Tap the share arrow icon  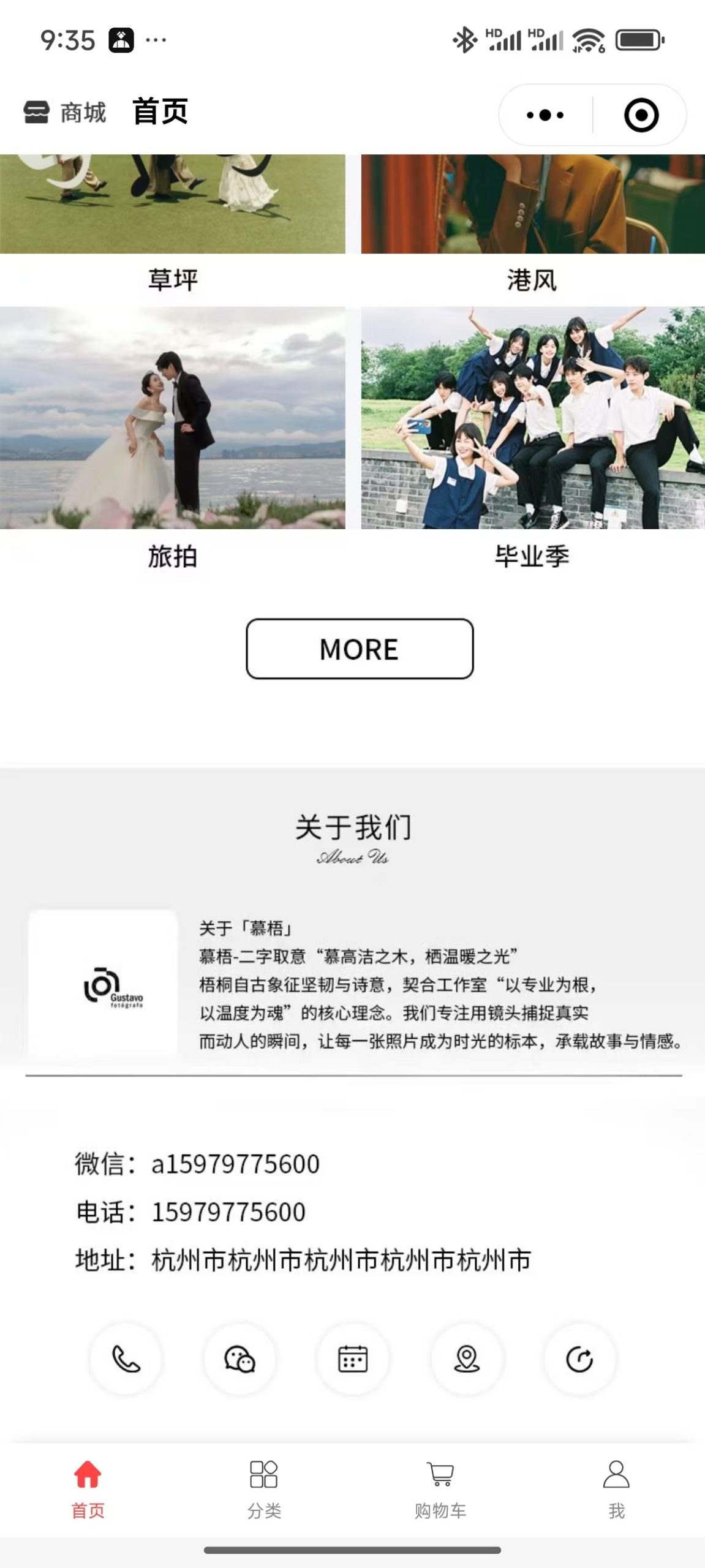tap(579, 1359)
